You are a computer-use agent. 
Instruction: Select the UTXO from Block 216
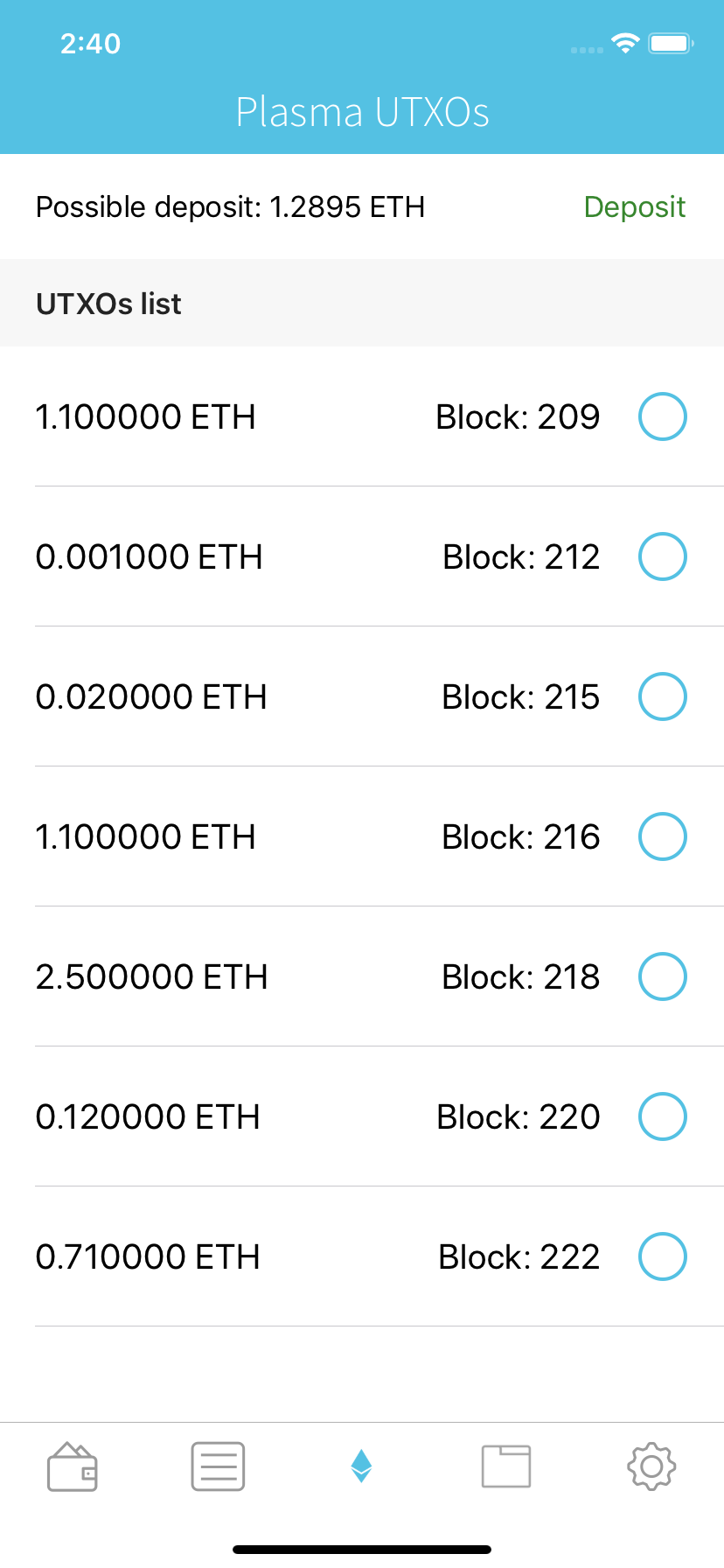[x=662, y=836]
